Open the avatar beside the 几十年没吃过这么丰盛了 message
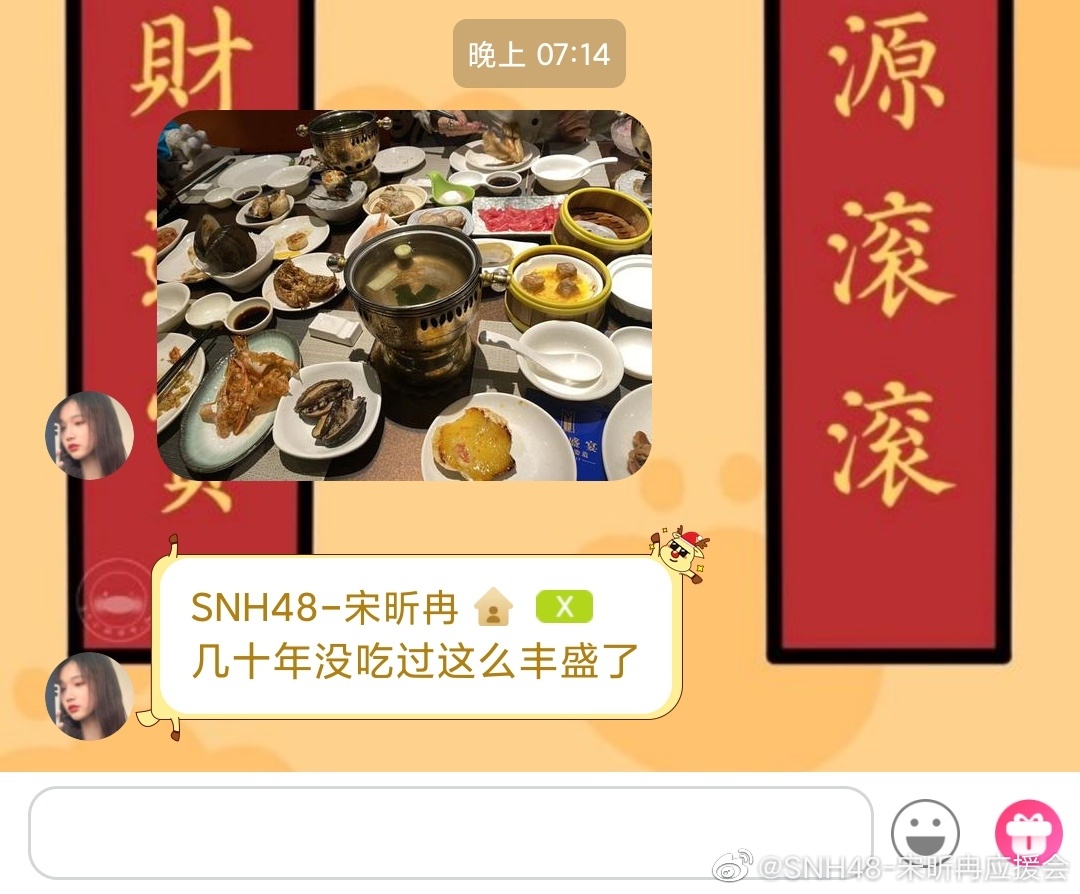1080x894 pixels. (89, 696)
